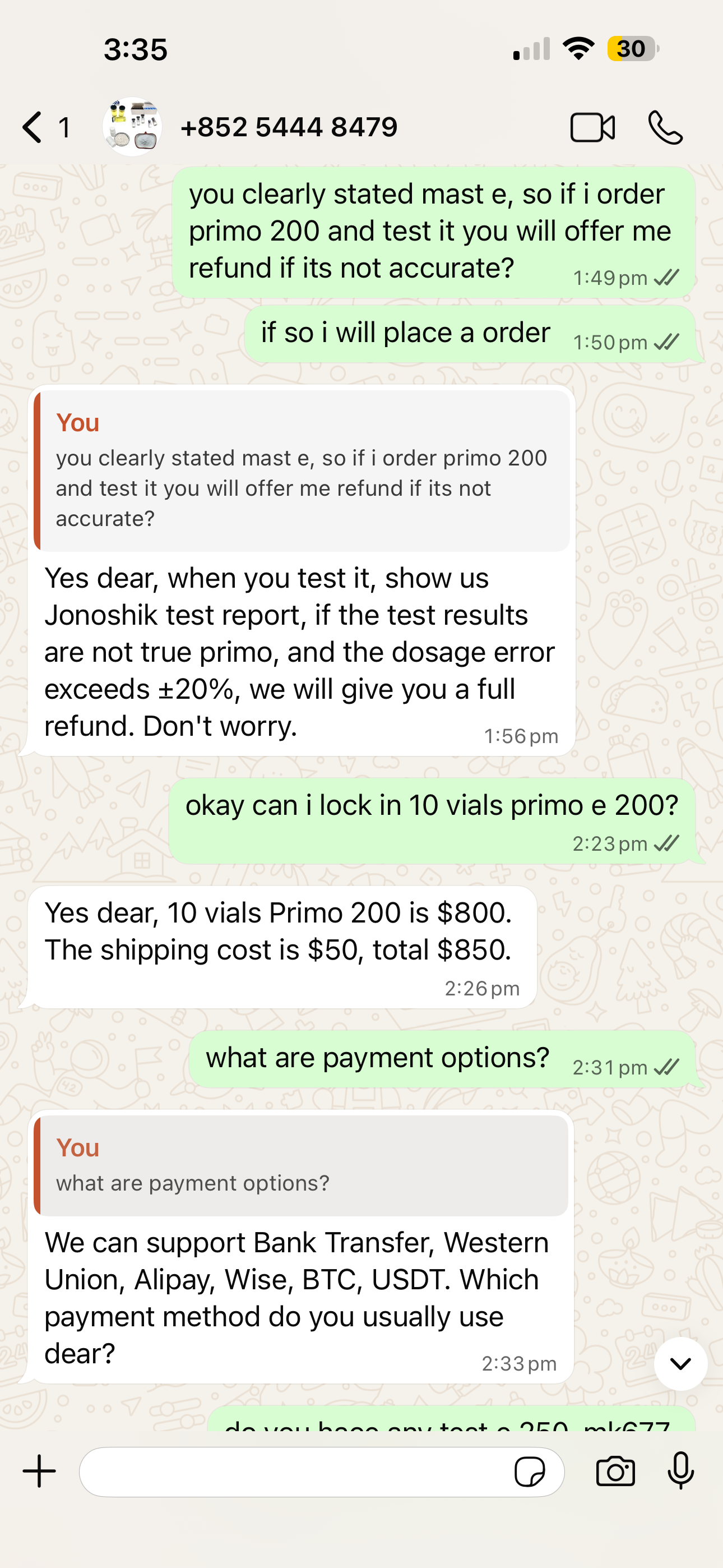Open contact info for +852 5444 8479
Image resolution: width=723 pixels, height=1568 pixels.
289,127
